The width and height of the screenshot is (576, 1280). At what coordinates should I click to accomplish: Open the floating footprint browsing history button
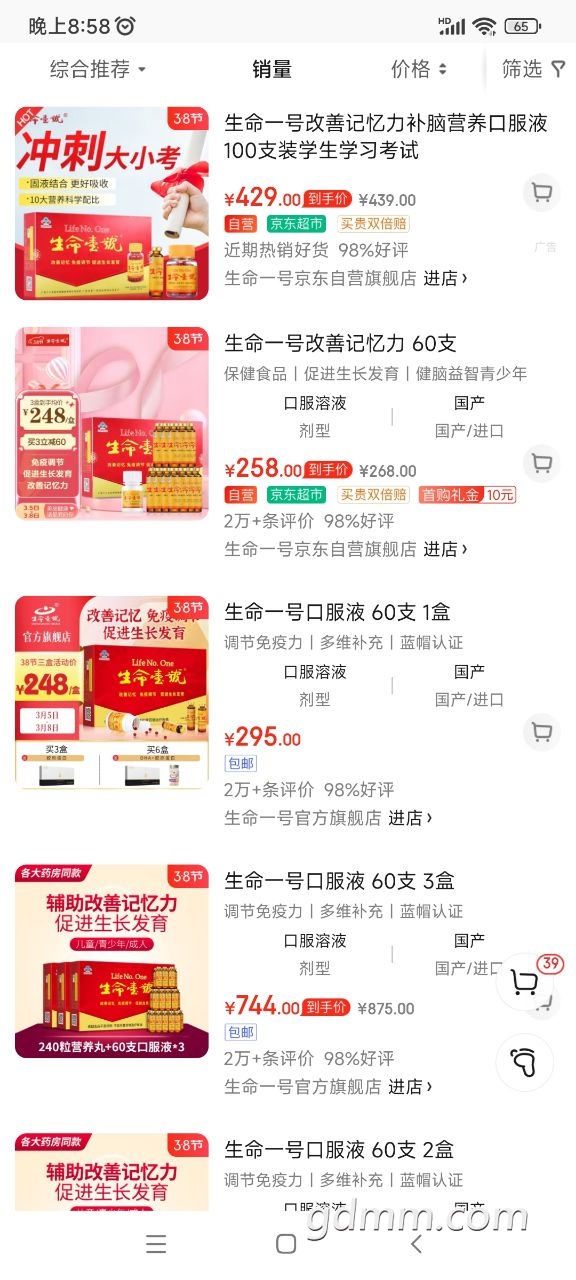525,1061
